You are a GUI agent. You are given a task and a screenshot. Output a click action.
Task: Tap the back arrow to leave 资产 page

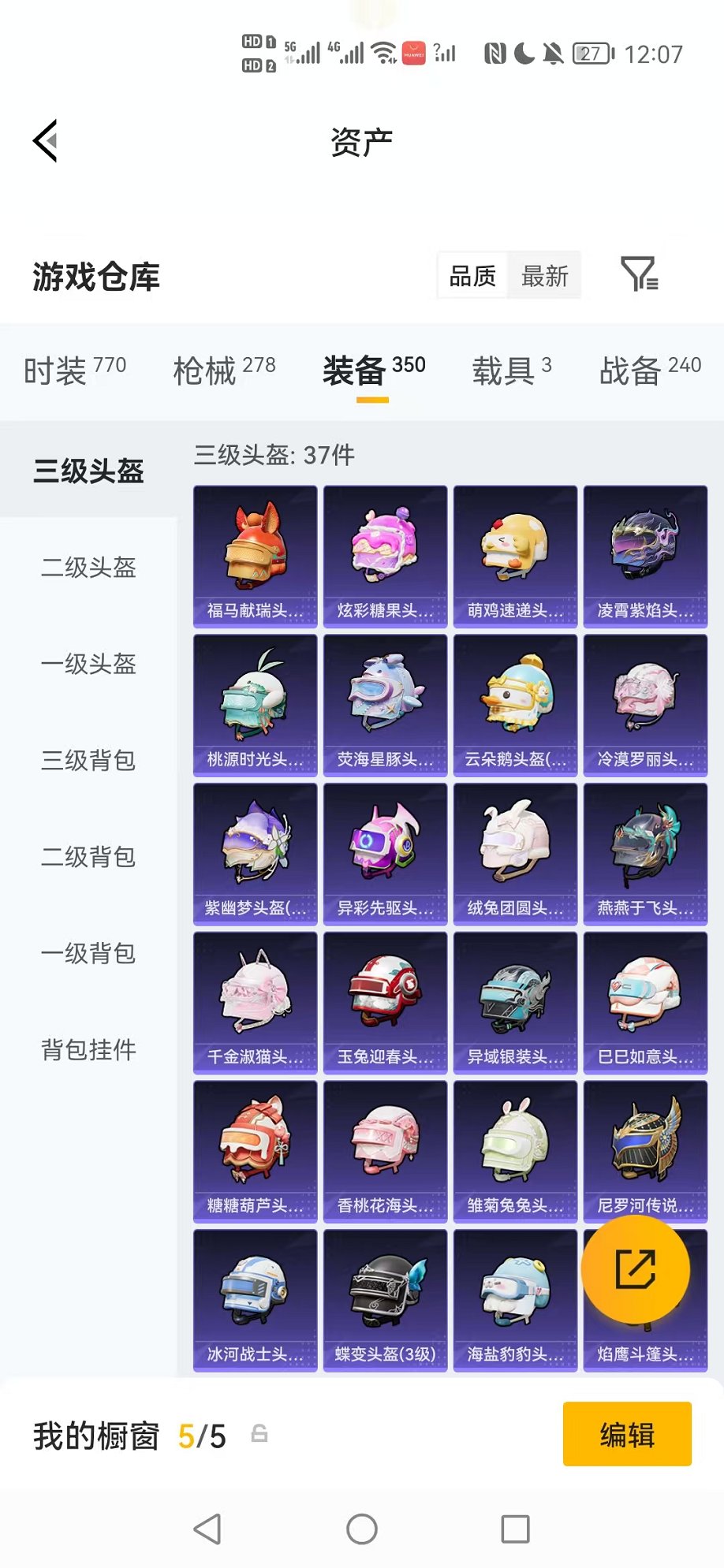[45, 140]
